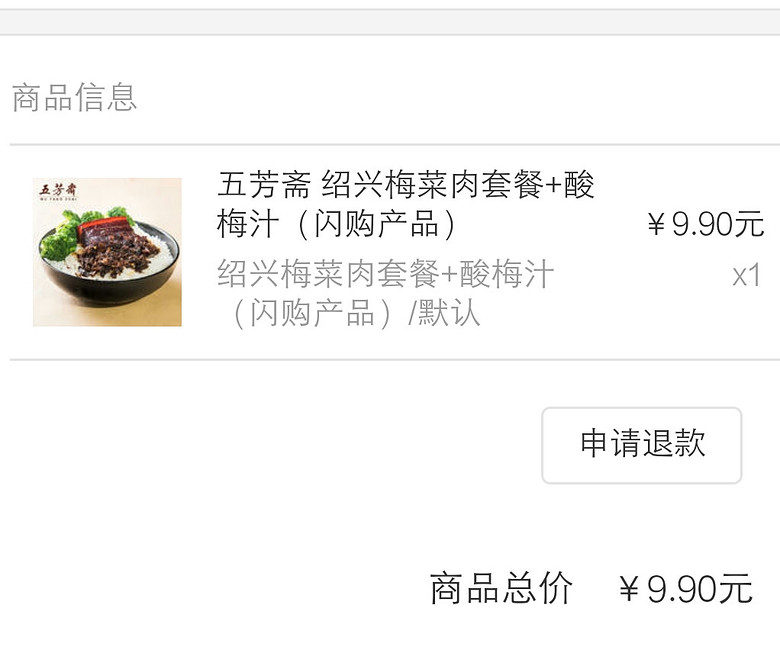
Task: Tap the 申请退款 refund button
Action: pos(642,445)
